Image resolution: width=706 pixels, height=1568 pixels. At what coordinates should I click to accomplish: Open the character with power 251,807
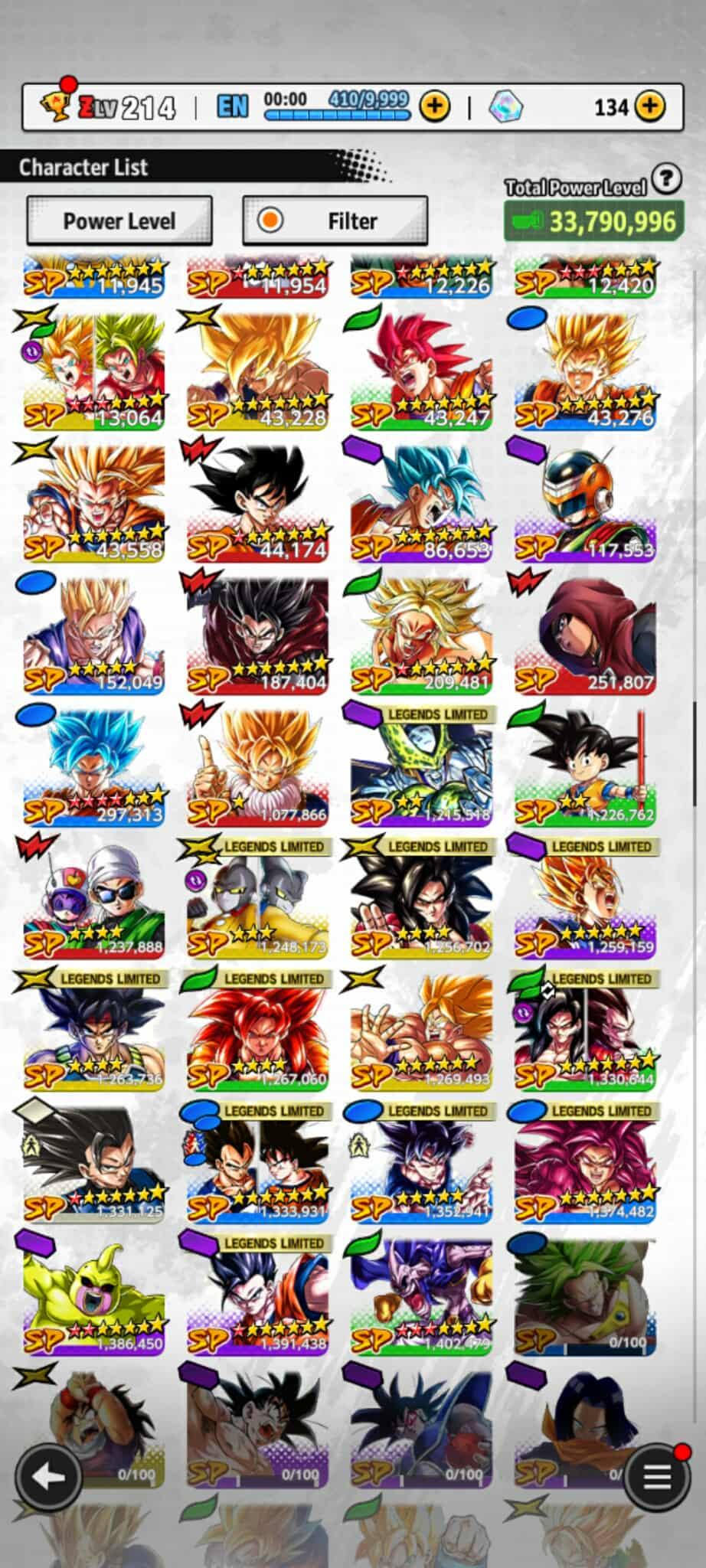[x=586, y=635]
